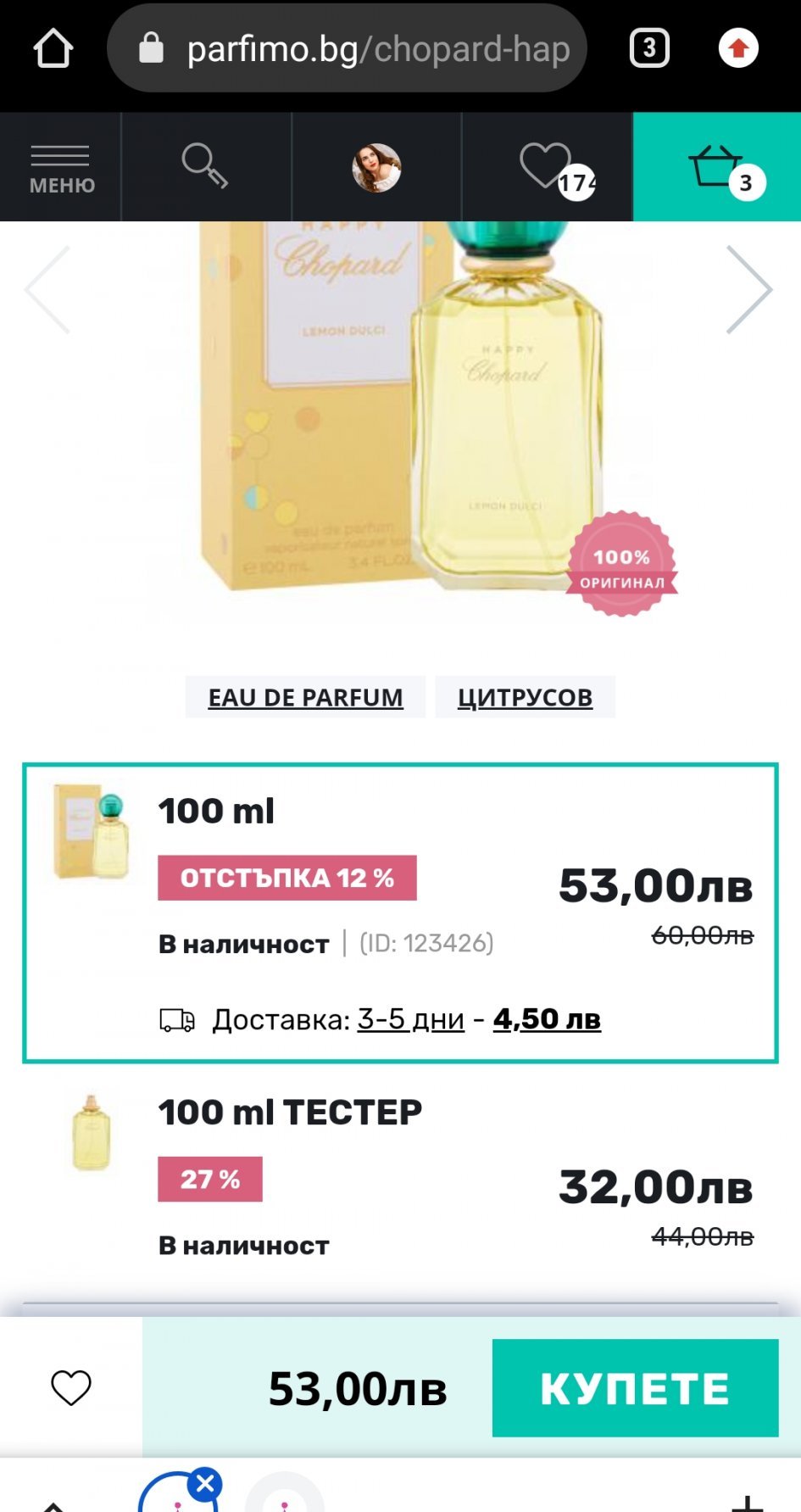Open the EAU DE PARFUM link
The height and width of the screenshot is (1512, 801).
coord(305,697)
